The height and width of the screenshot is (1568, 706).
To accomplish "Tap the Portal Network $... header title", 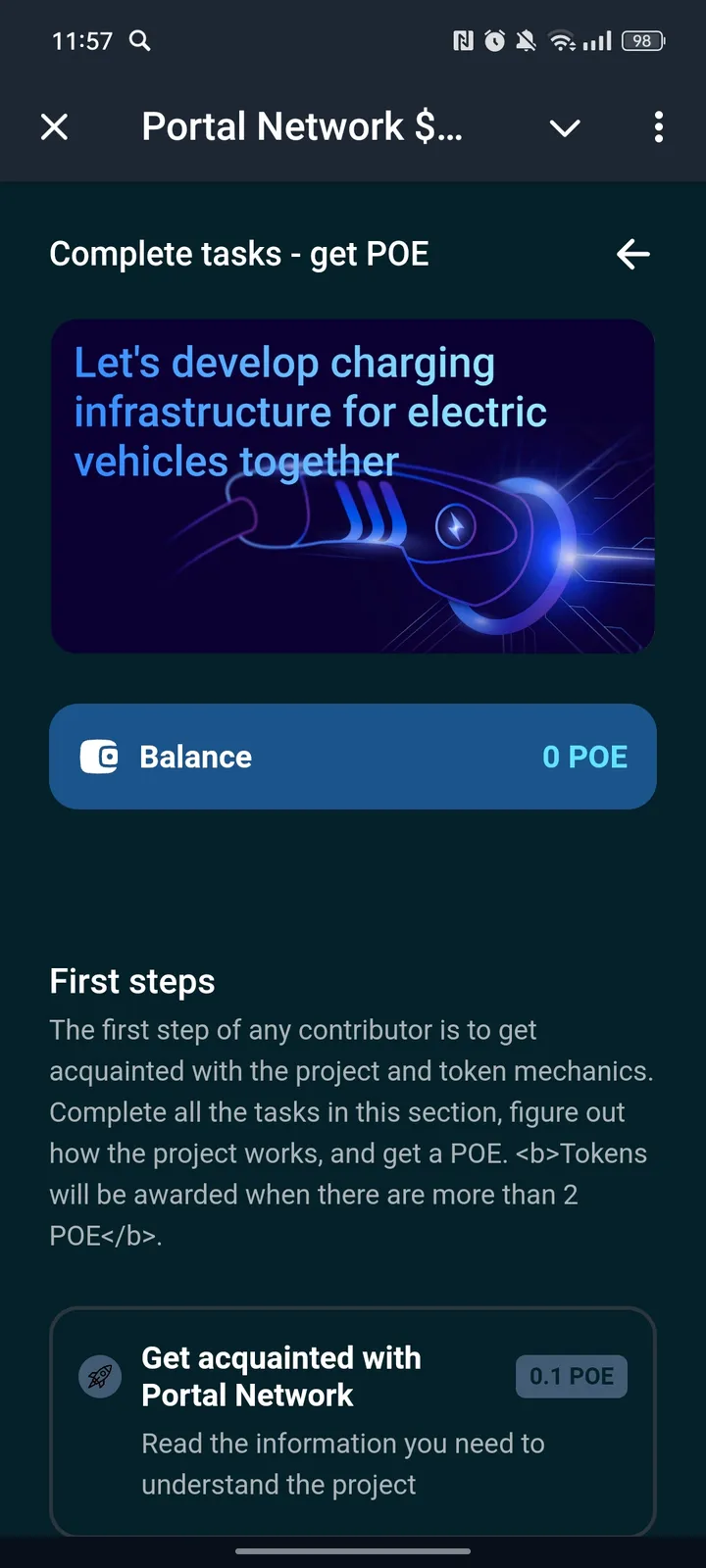I will click(302, 125).
